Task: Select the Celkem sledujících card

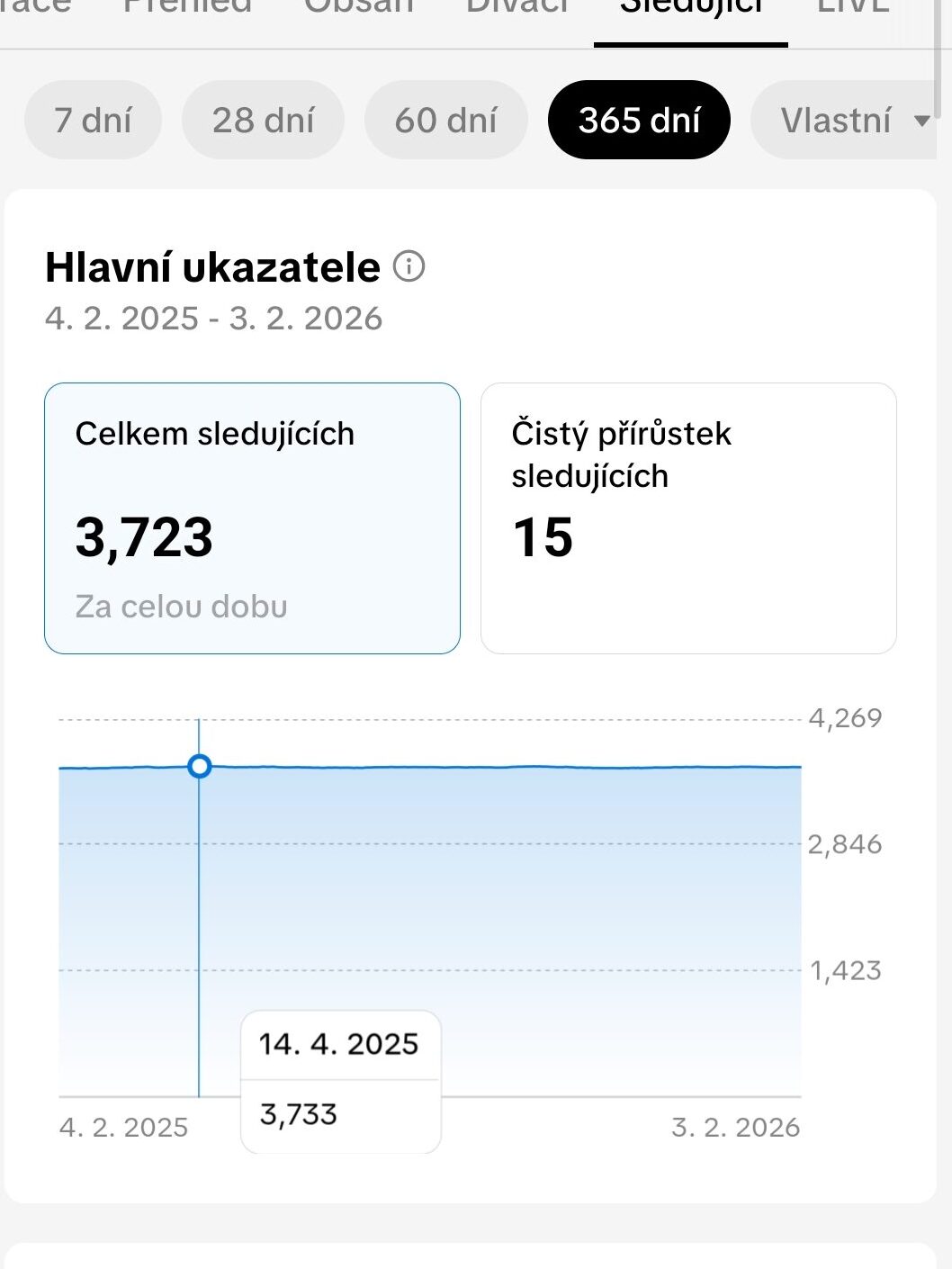Action: click(x=252, y=517)
